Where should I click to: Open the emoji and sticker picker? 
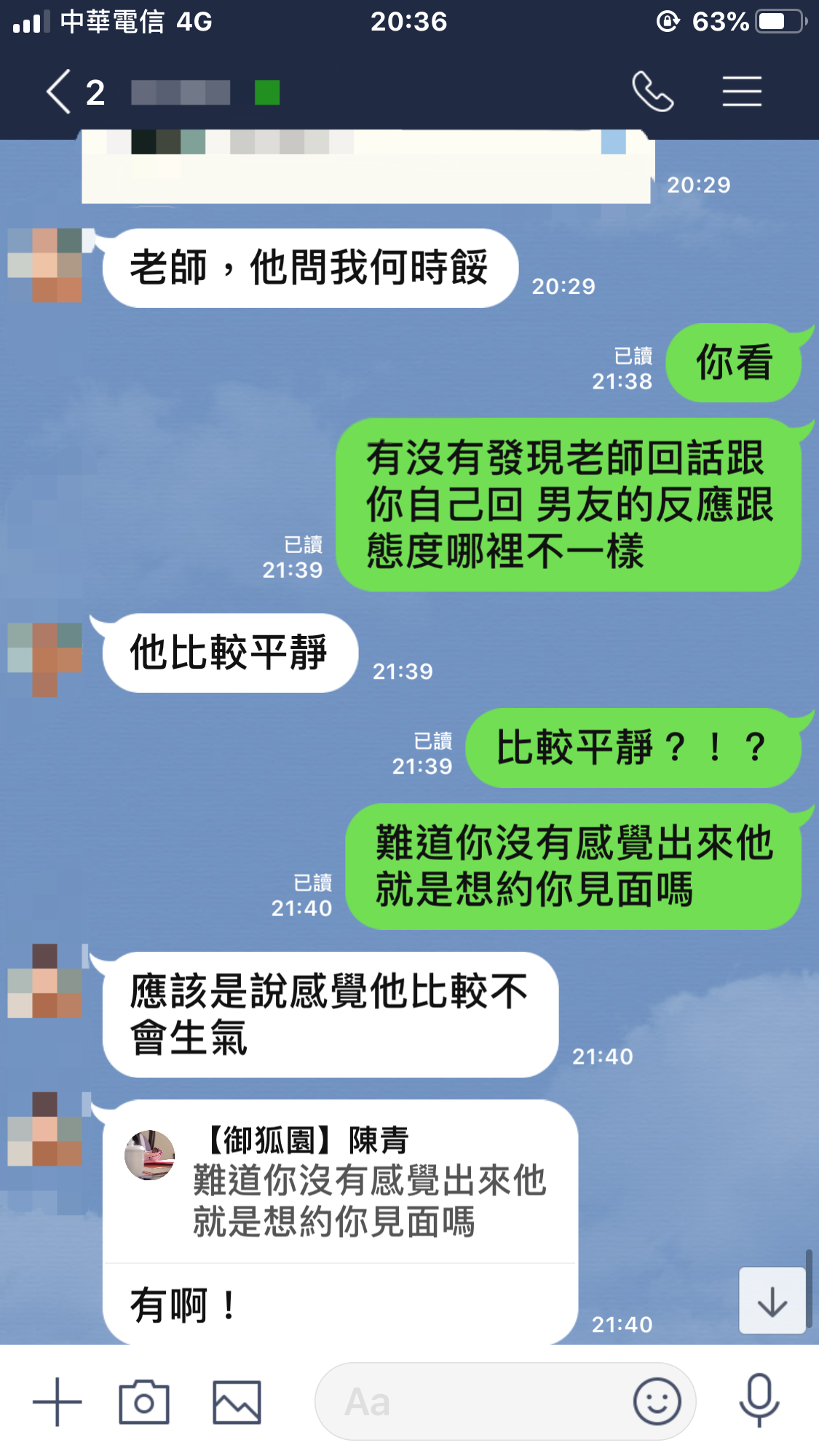pyautogui.click(x=657, y=1401)
